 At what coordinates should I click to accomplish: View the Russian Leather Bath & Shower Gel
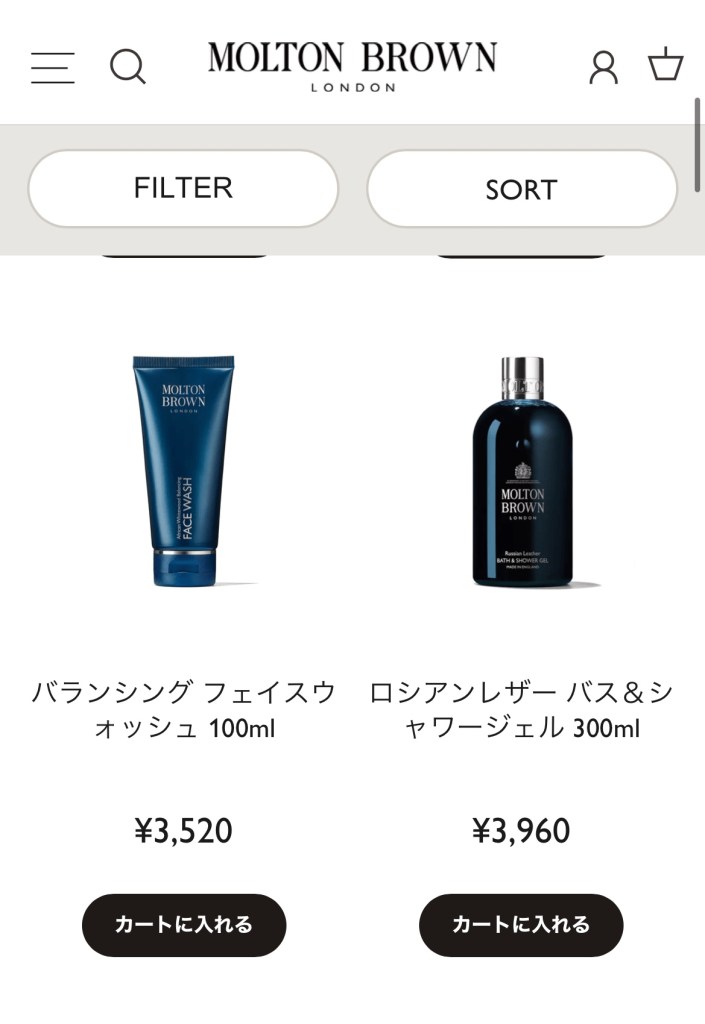point(522,472)
